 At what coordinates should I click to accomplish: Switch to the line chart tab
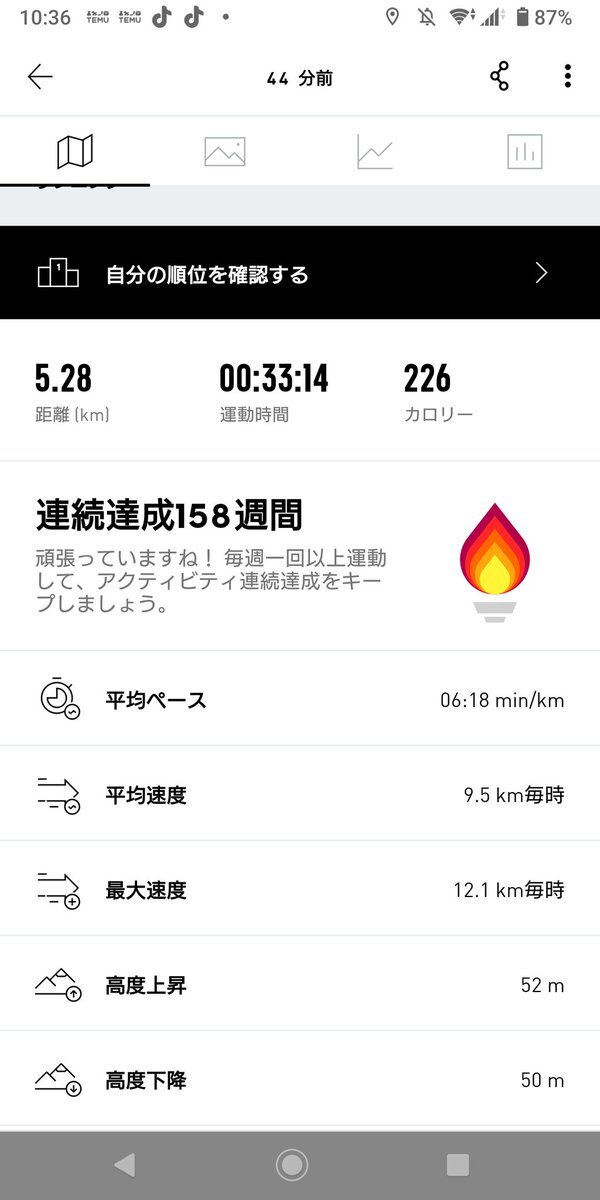pos(375,152)
